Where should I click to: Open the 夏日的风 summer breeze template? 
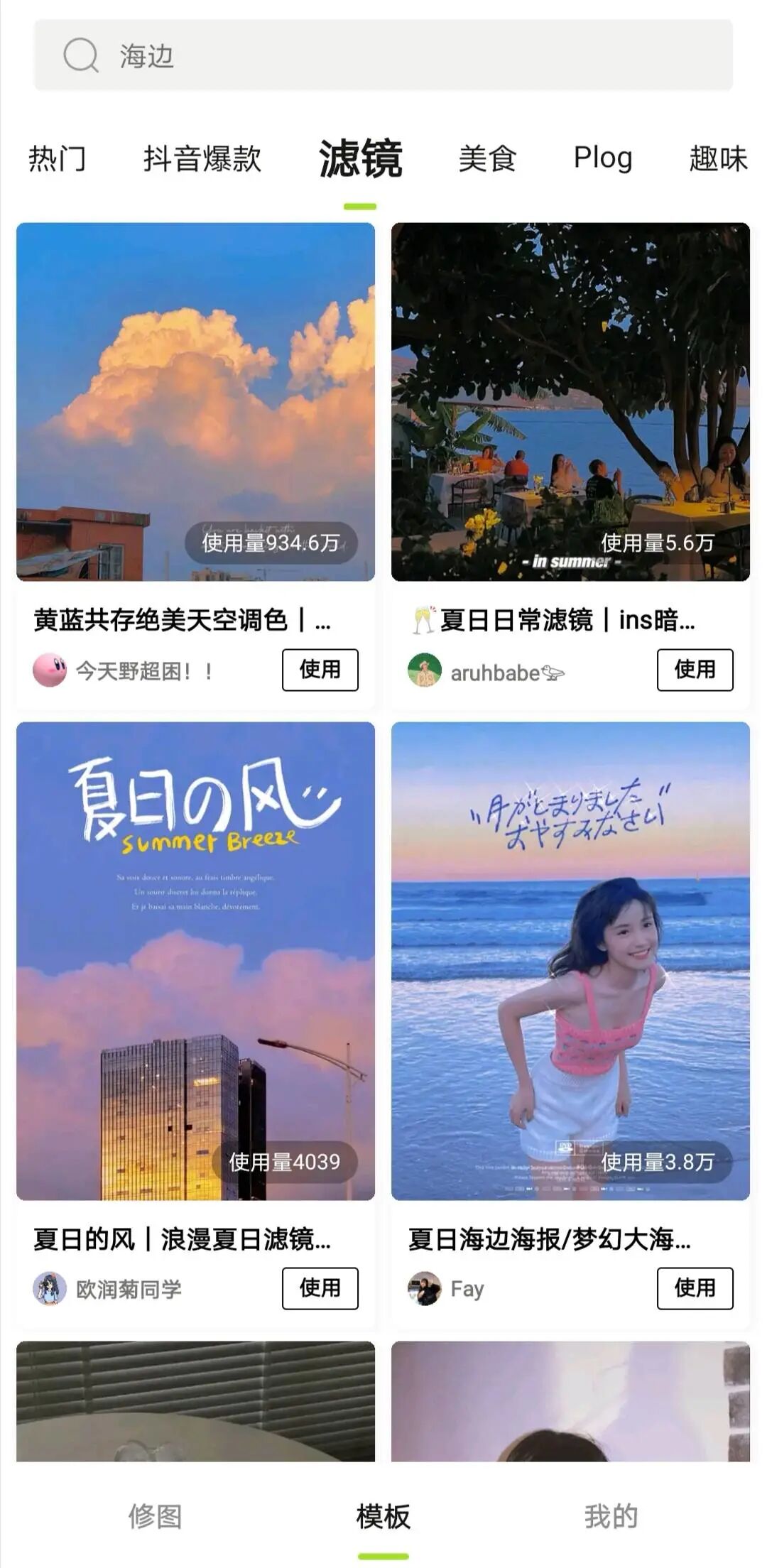[195, 960]
